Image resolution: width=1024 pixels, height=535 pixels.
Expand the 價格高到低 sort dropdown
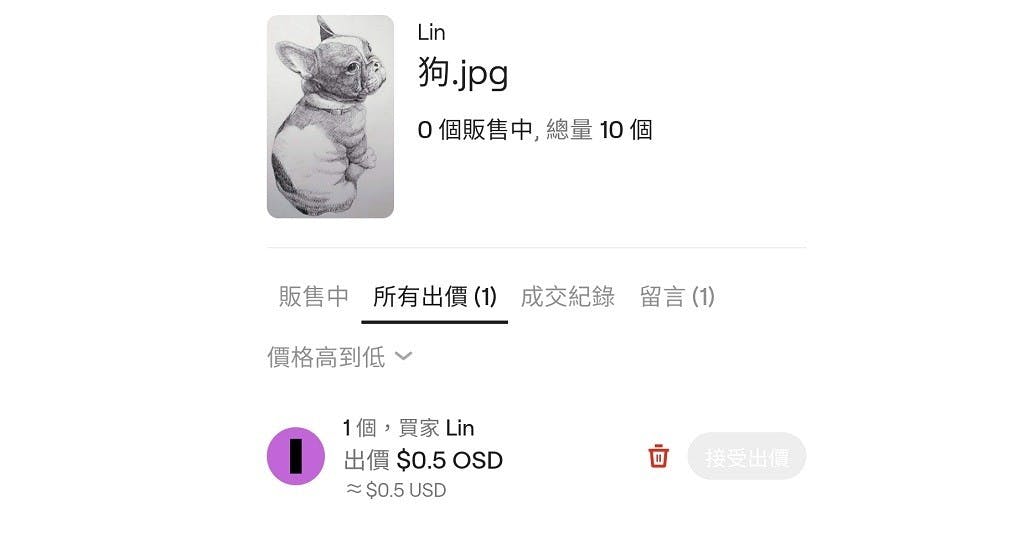click(x=339, y=357)
